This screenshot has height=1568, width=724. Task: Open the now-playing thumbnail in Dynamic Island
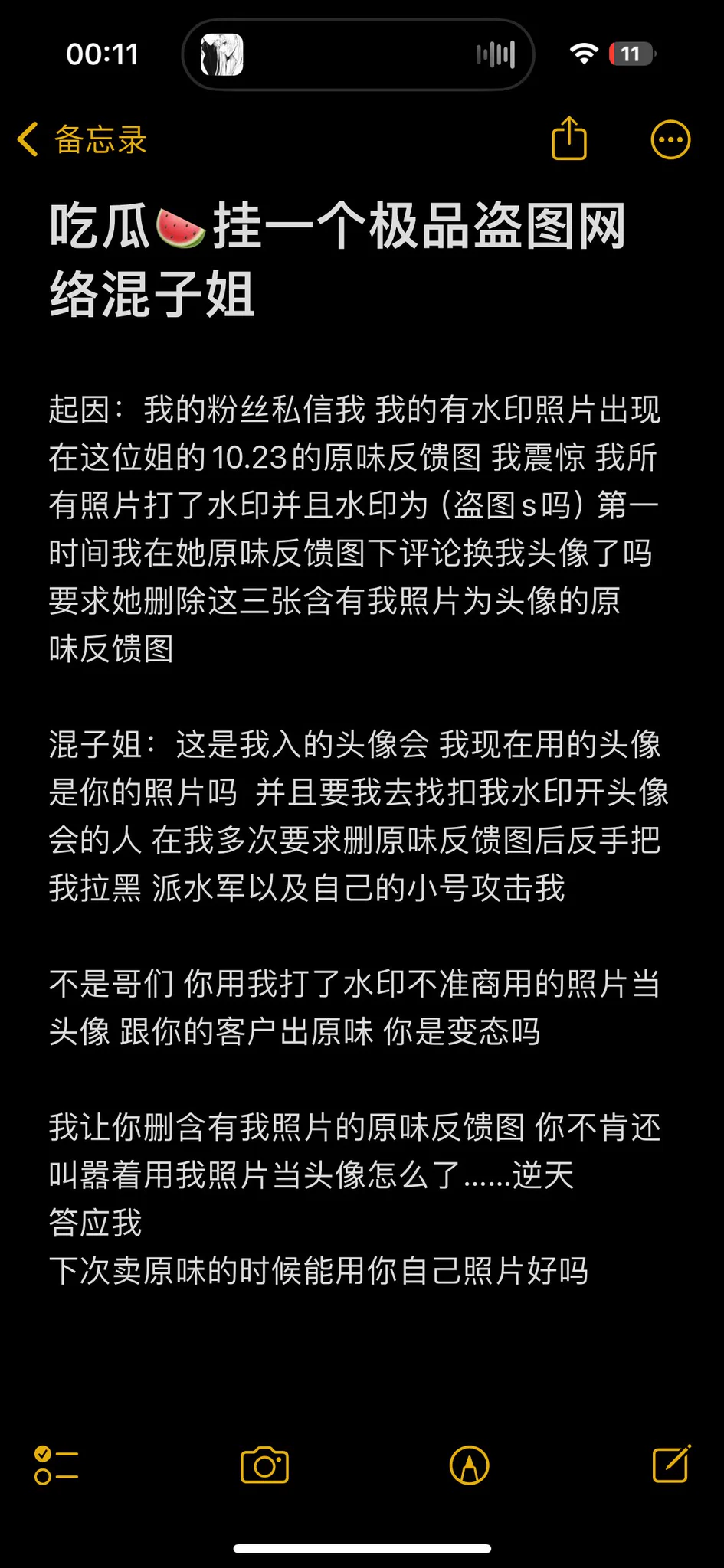222,54
